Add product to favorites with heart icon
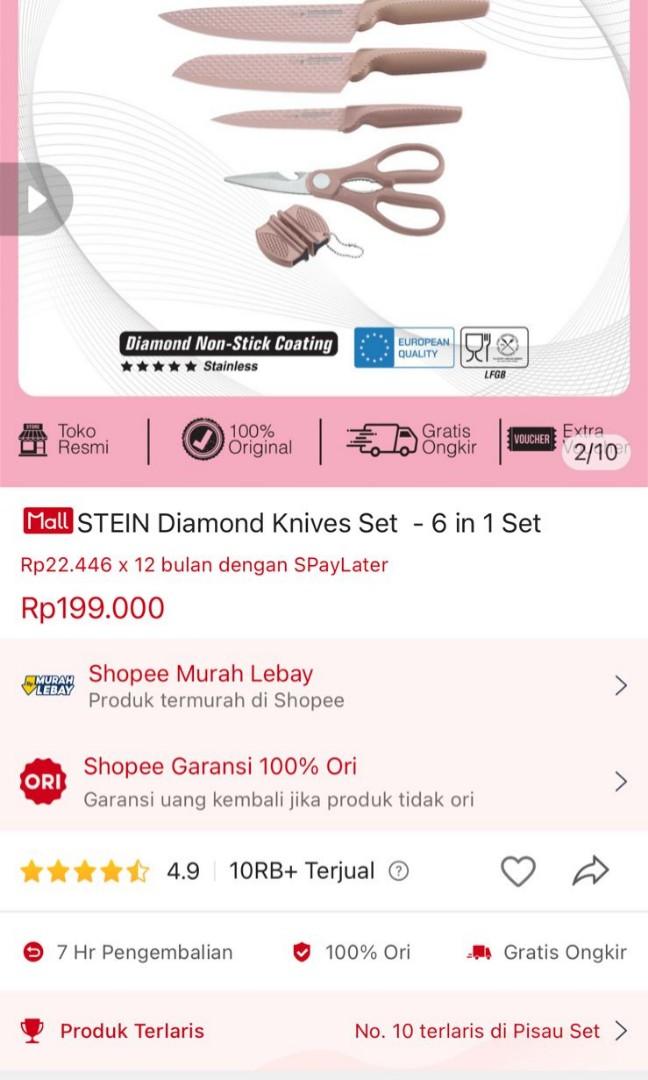Screen dimensions: 648x1080 point(518,871)
